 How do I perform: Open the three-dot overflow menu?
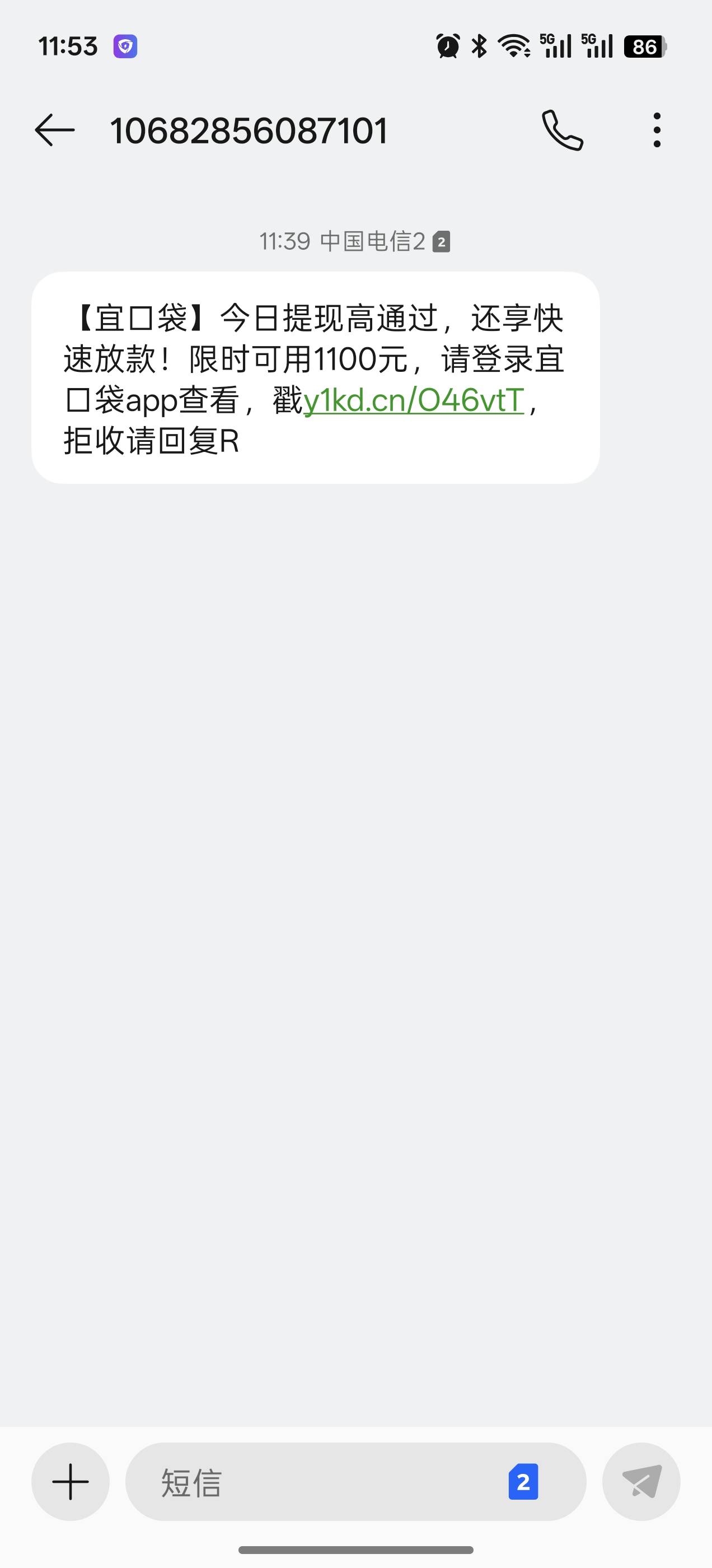pos(657,130)
